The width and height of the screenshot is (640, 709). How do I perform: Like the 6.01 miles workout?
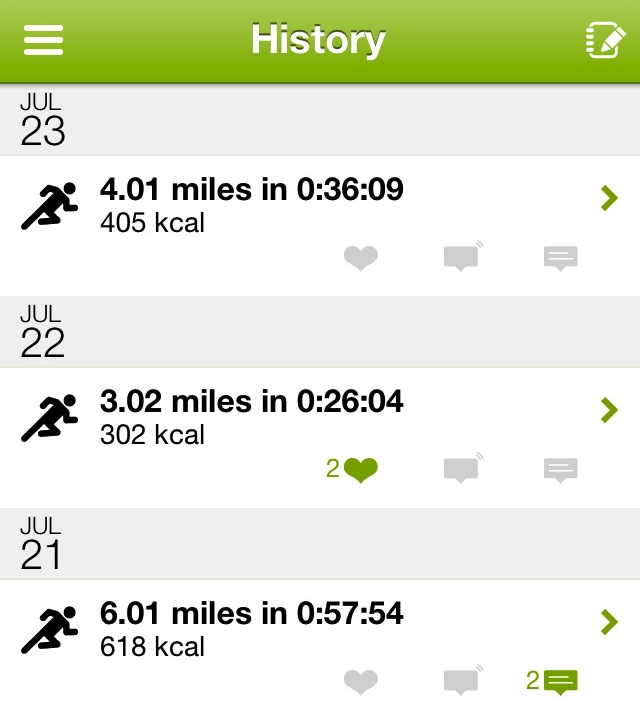(361, 682)
